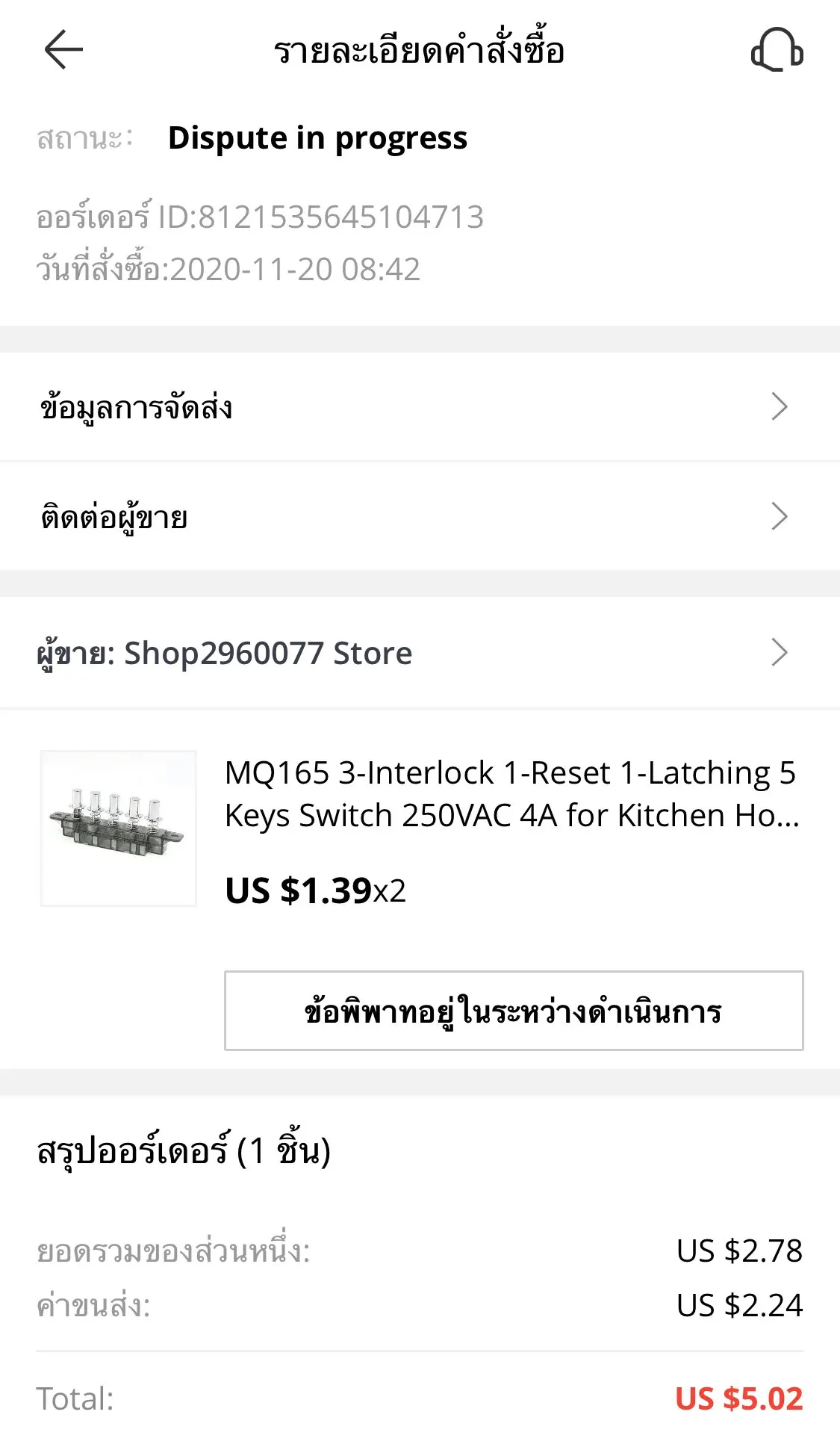Viewport: 840px width, 1450px height.
Task: Open ติดต่อผู้ขาย contact seller row
Action: (x=420, y=517)
